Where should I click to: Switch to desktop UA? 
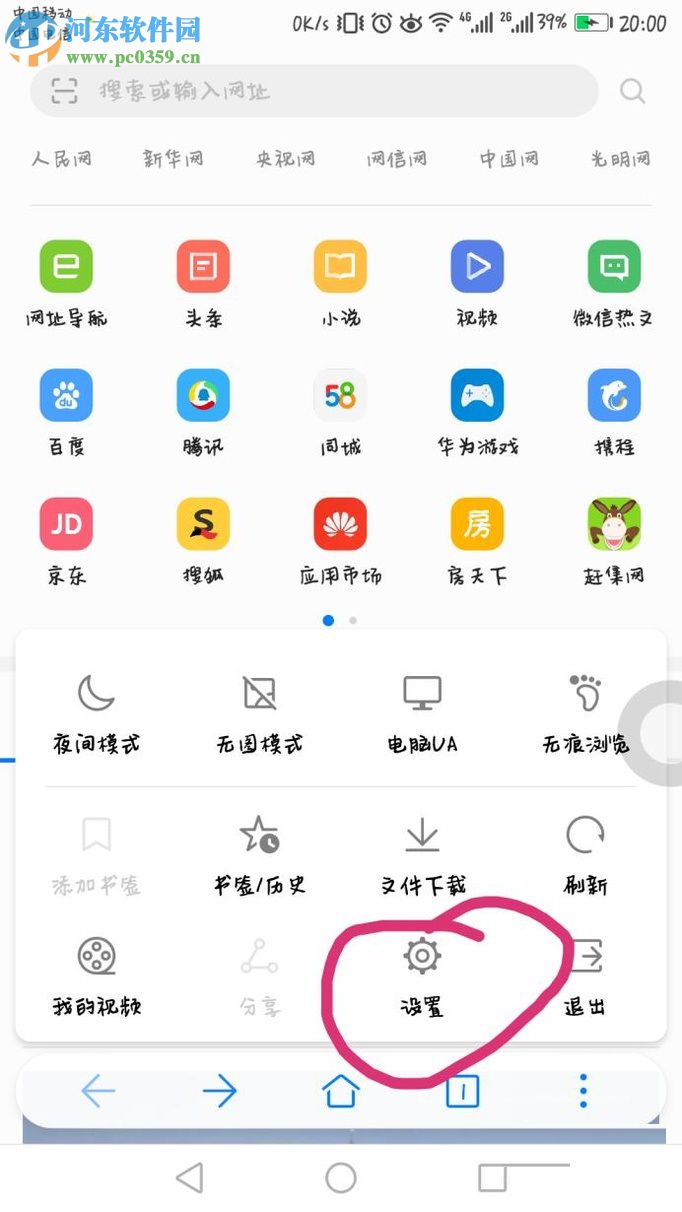pyautogui.click(x=422, y=711)
